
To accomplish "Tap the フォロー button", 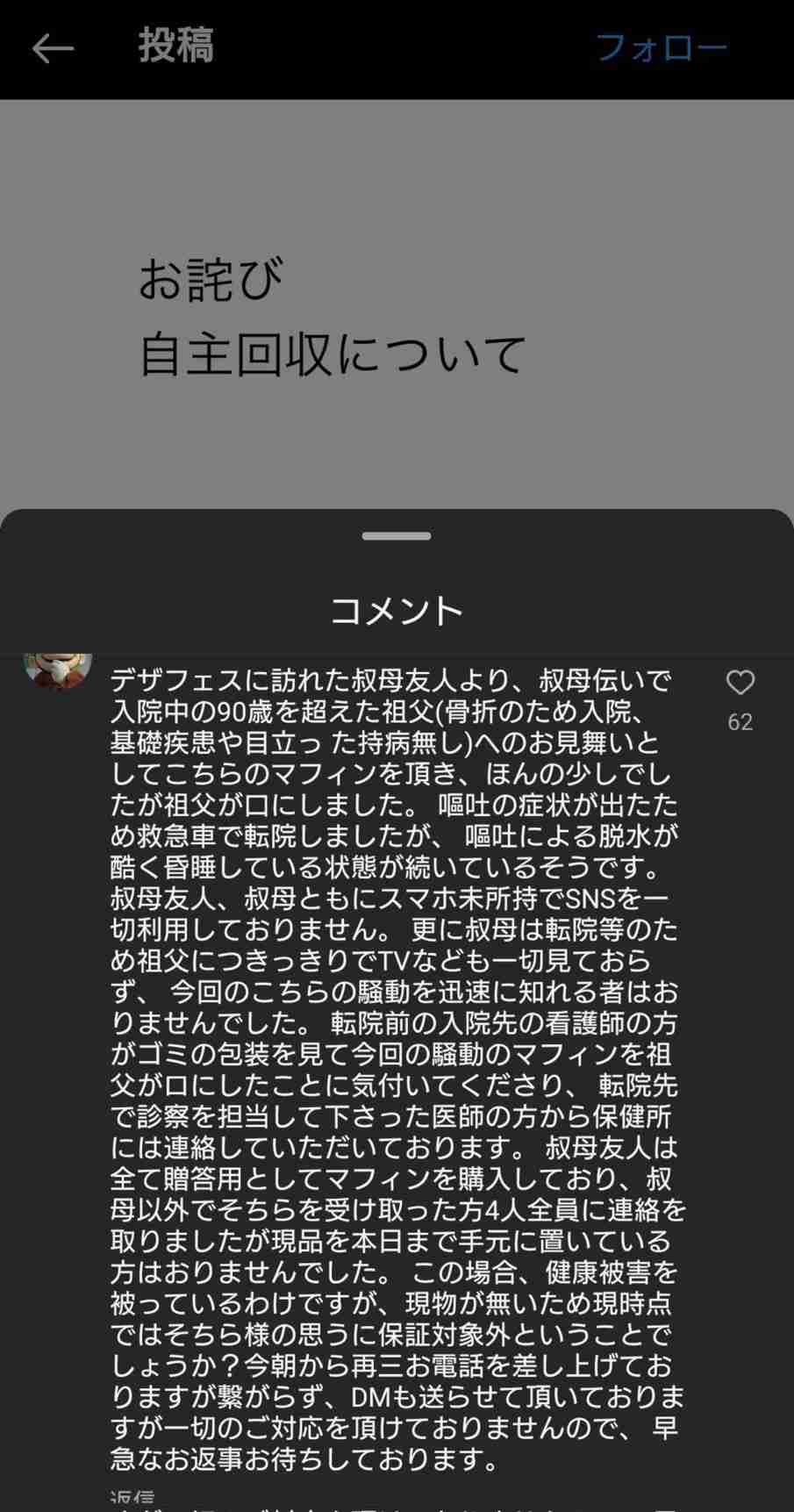I will point(662,47).
